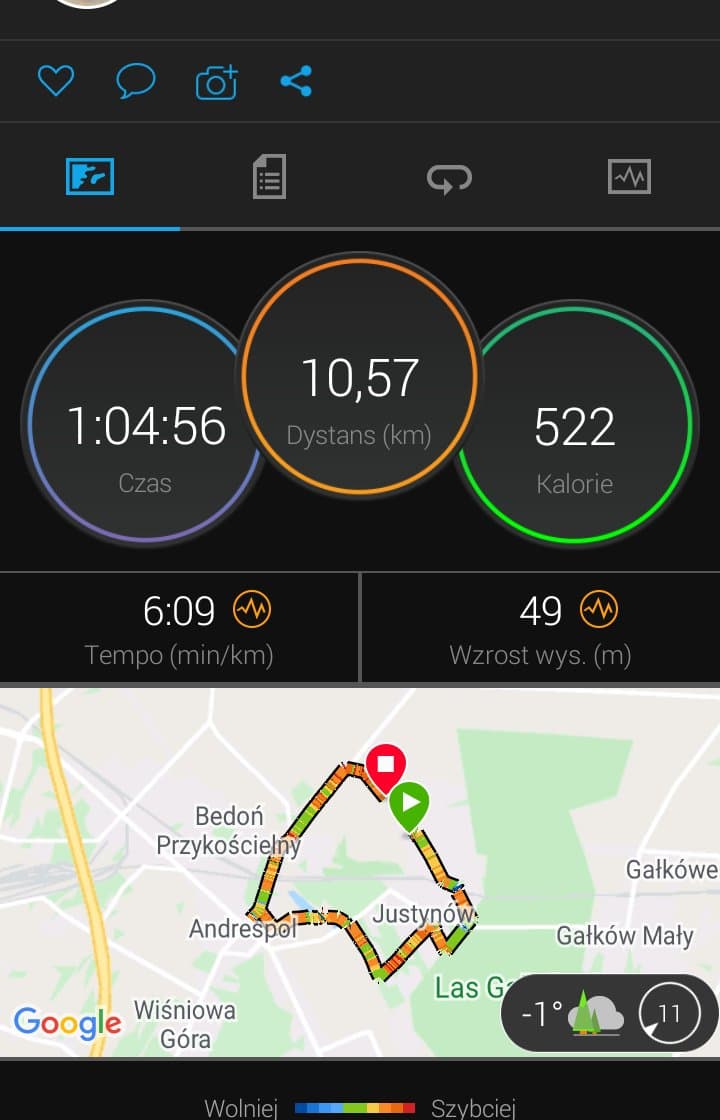Image resolution: width=720 pixels, height=1120 pixels.
Task: Switch to the detailed stats tab
Action: pos(269,177)
